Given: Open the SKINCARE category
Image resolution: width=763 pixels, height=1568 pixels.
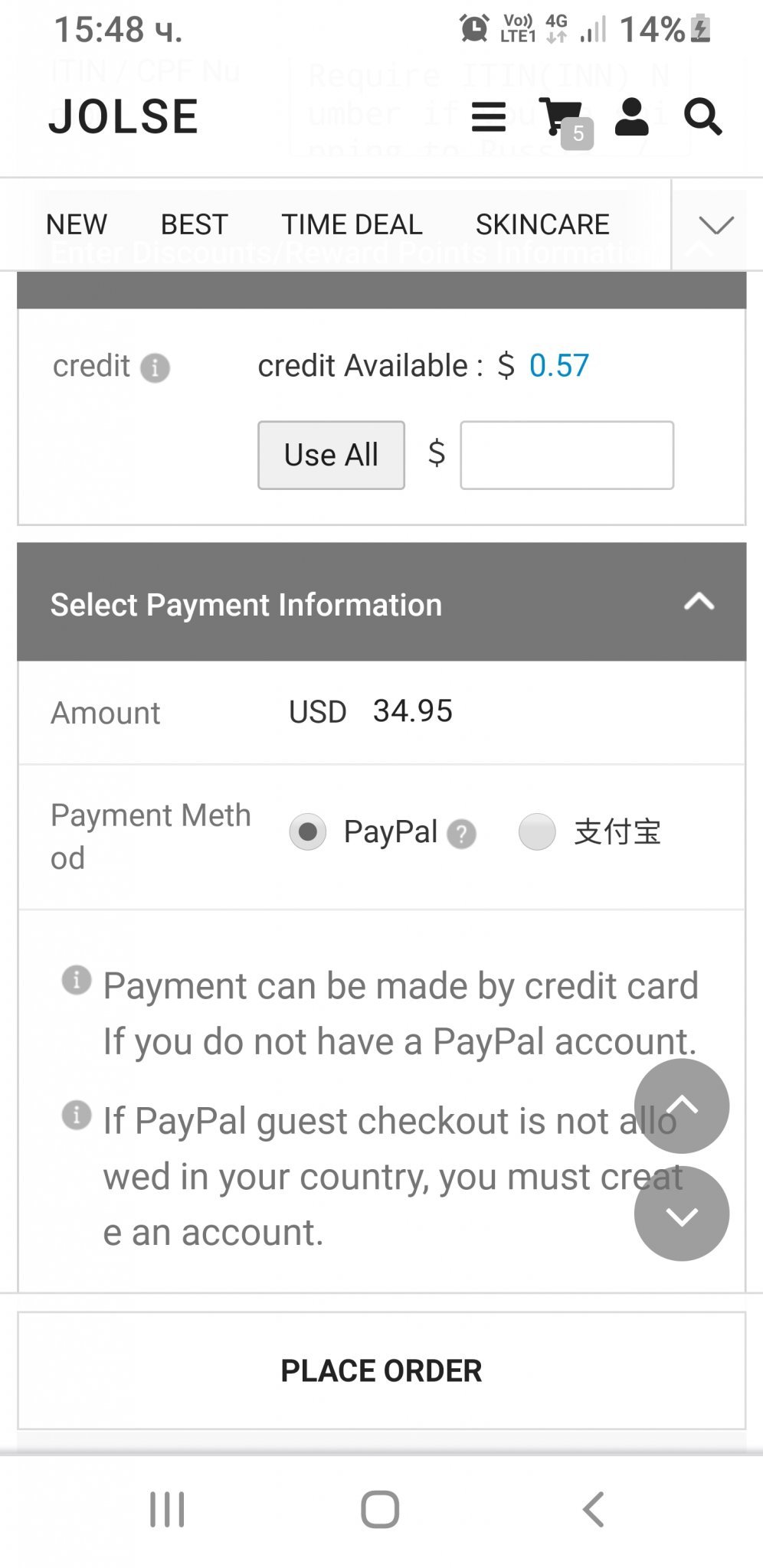Looking at the screenshot, I should pyautogui.click(x=542, y=224).
